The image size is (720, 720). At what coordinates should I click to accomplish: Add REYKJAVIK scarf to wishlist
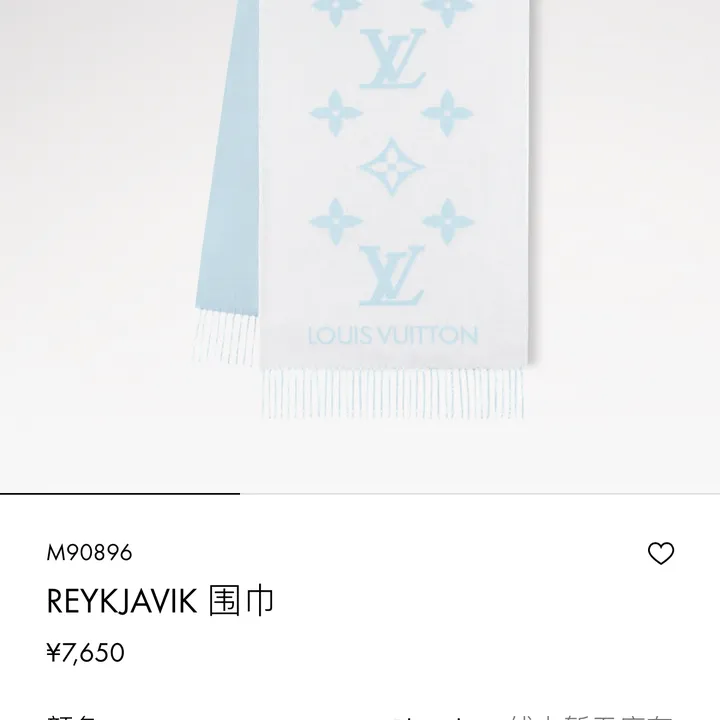tap(661, 553)
